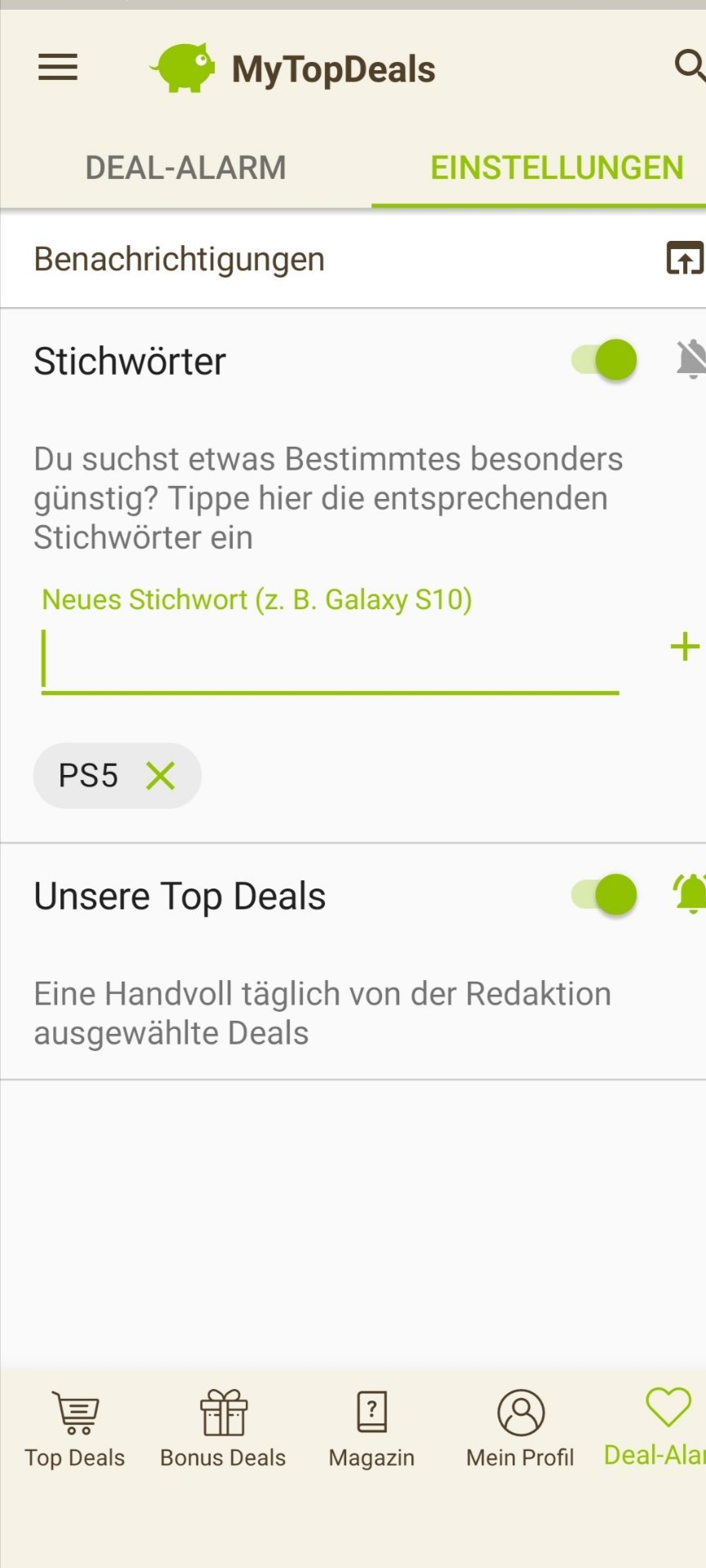Viewport: 706px width, 1568px height.
Task: Open Mein Profil
Action: point(520,1429)
